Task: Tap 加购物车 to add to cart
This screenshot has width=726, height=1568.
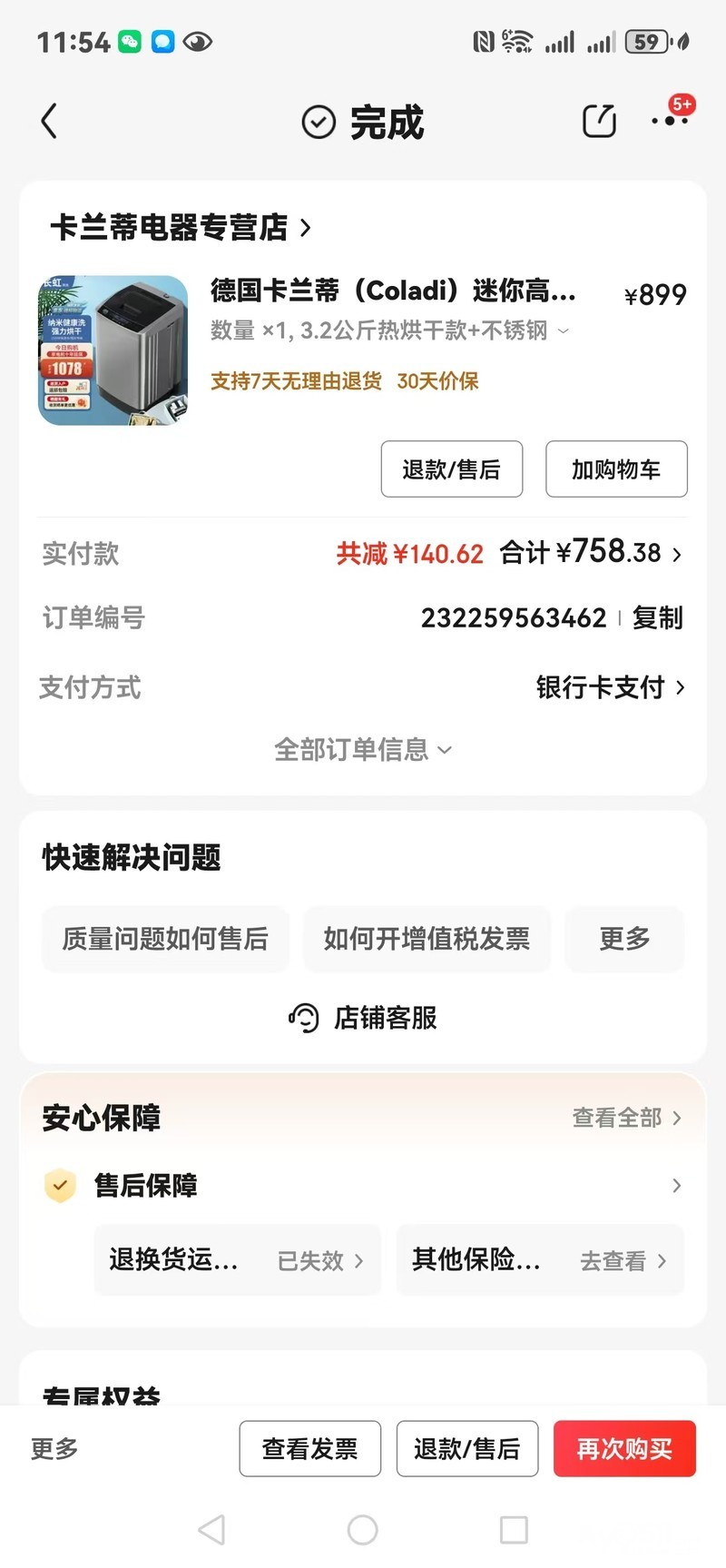Action: point(616,469)
